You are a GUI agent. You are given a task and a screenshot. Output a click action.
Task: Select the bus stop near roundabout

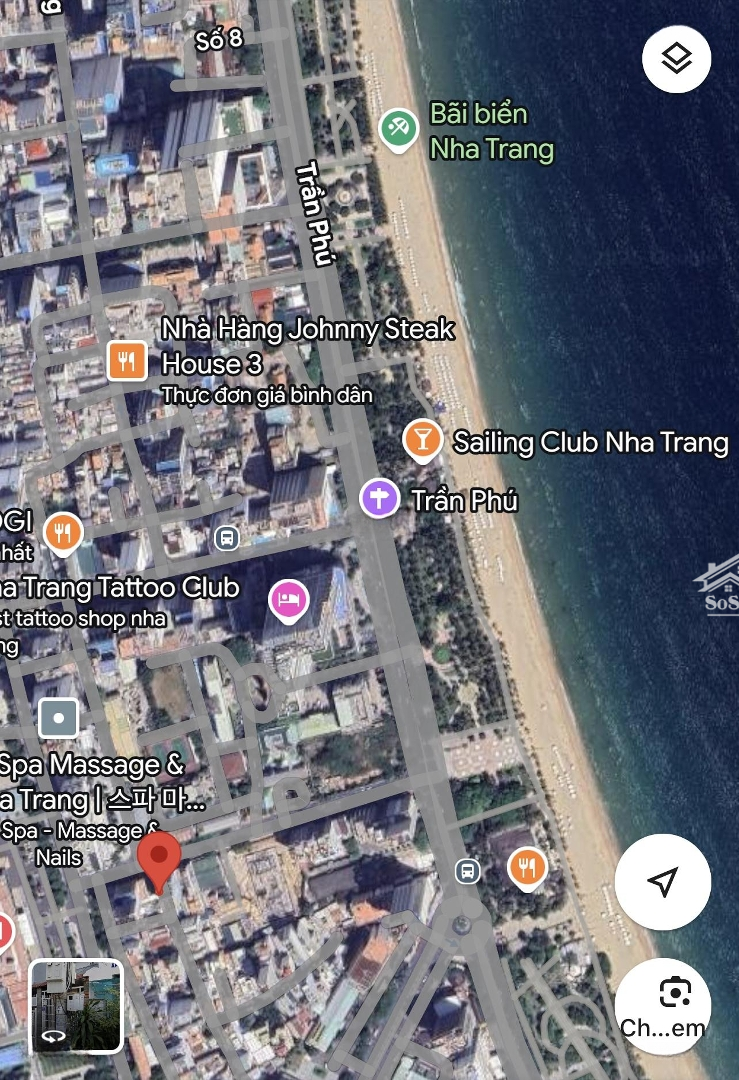click(467, 870)
